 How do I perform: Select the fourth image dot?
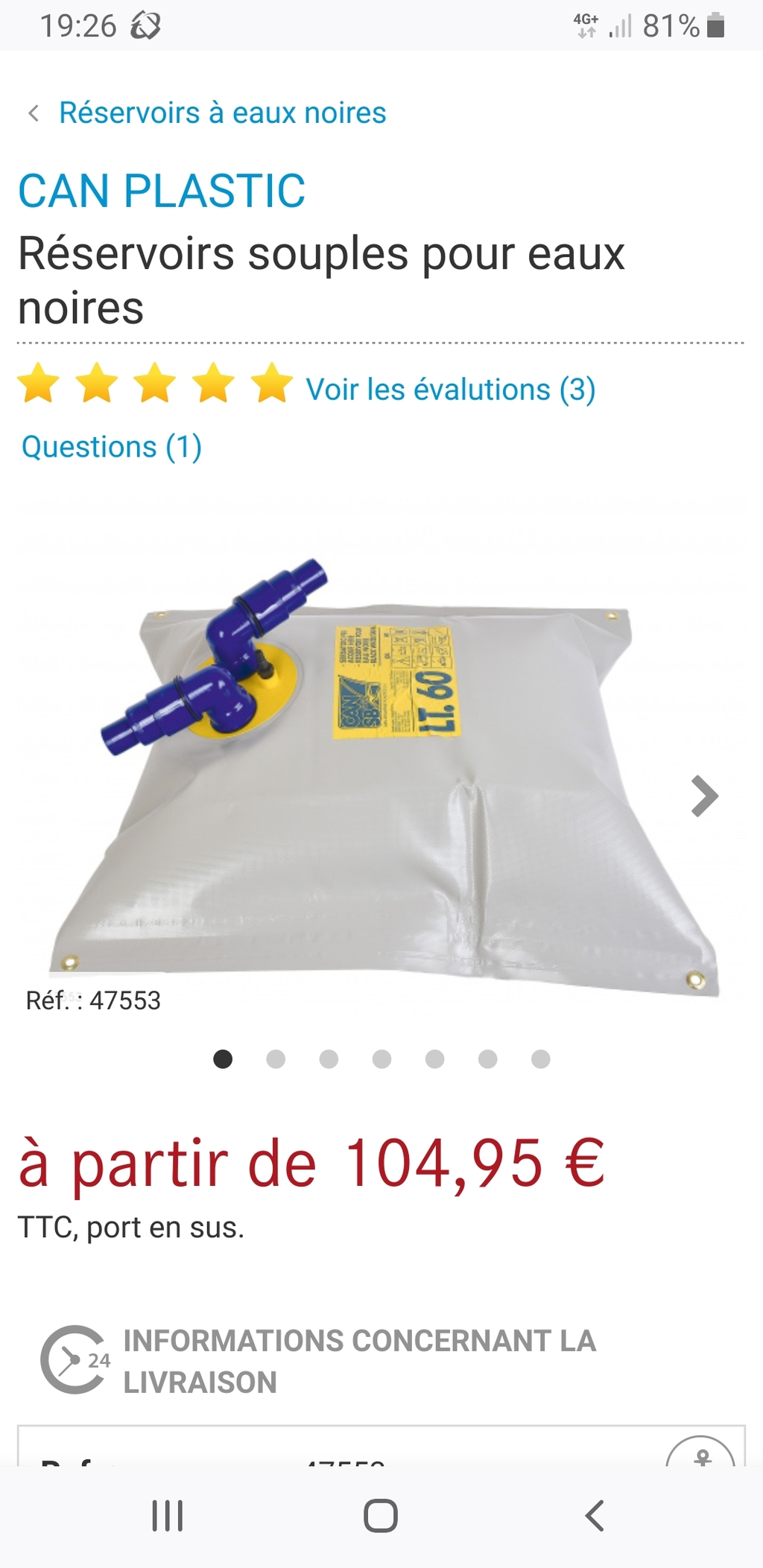(x=381, y=1058)
